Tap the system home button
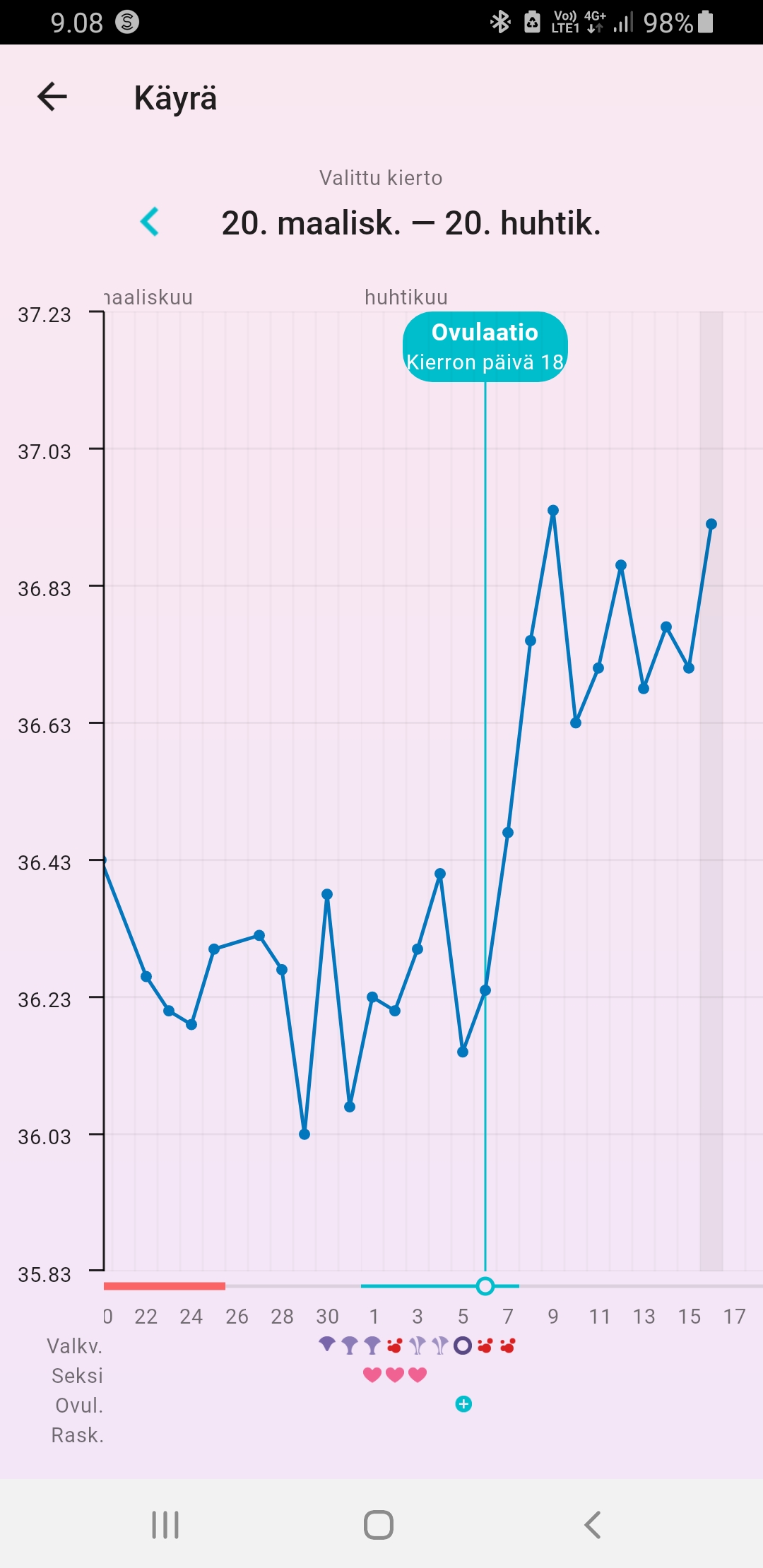 (379, 1525)
